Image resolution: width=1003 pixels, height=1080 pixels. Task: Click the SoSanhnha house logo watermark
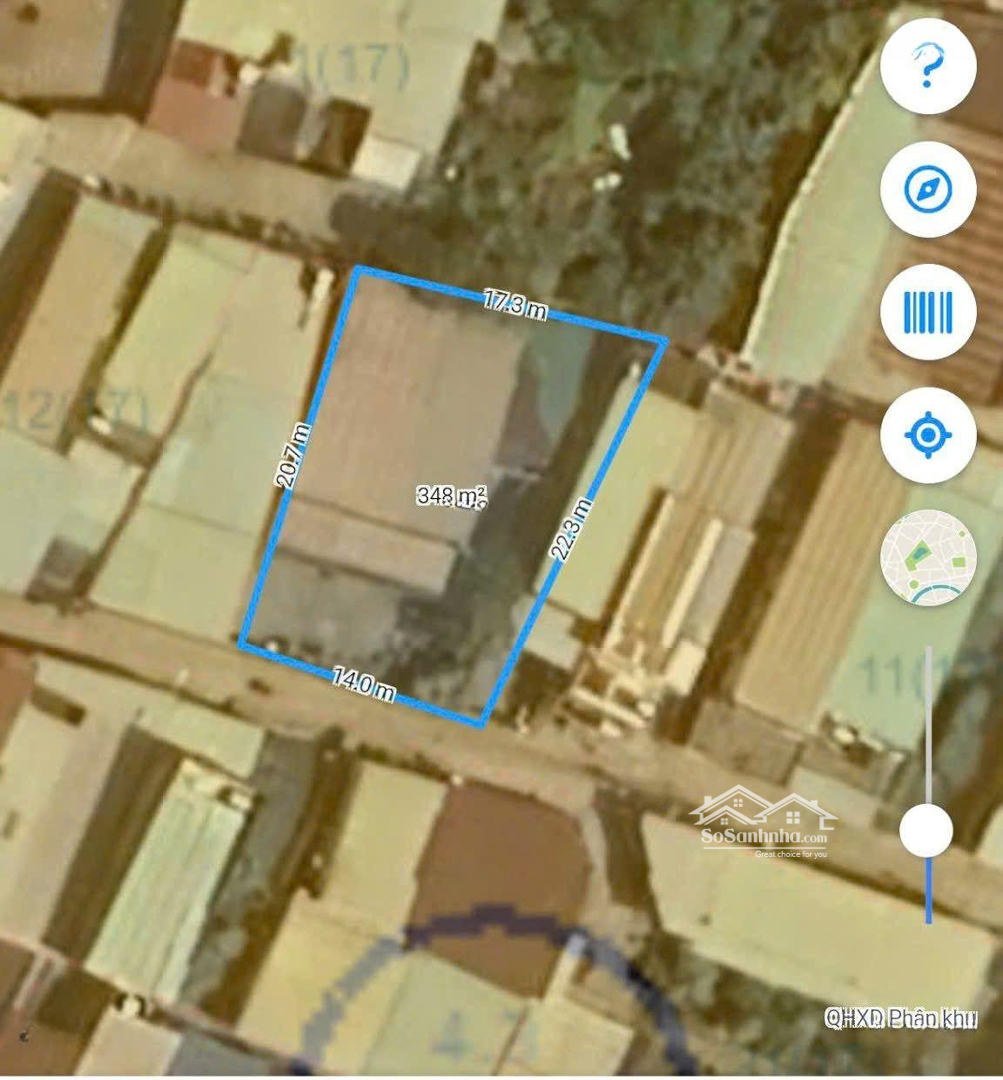tap(758, 806)
